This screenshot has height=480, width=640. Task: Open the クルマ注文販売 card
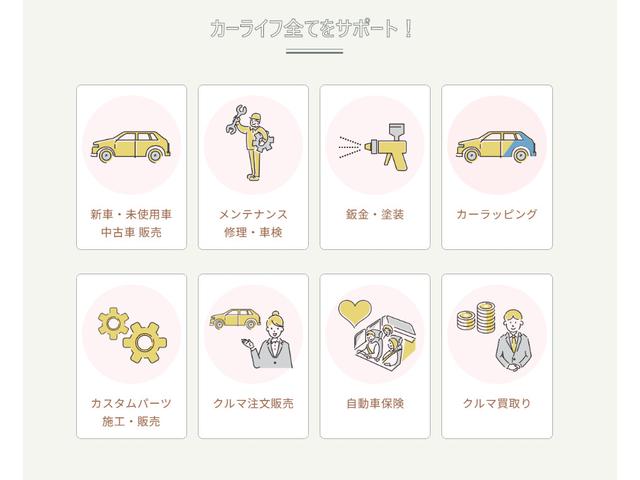(253, 356)
